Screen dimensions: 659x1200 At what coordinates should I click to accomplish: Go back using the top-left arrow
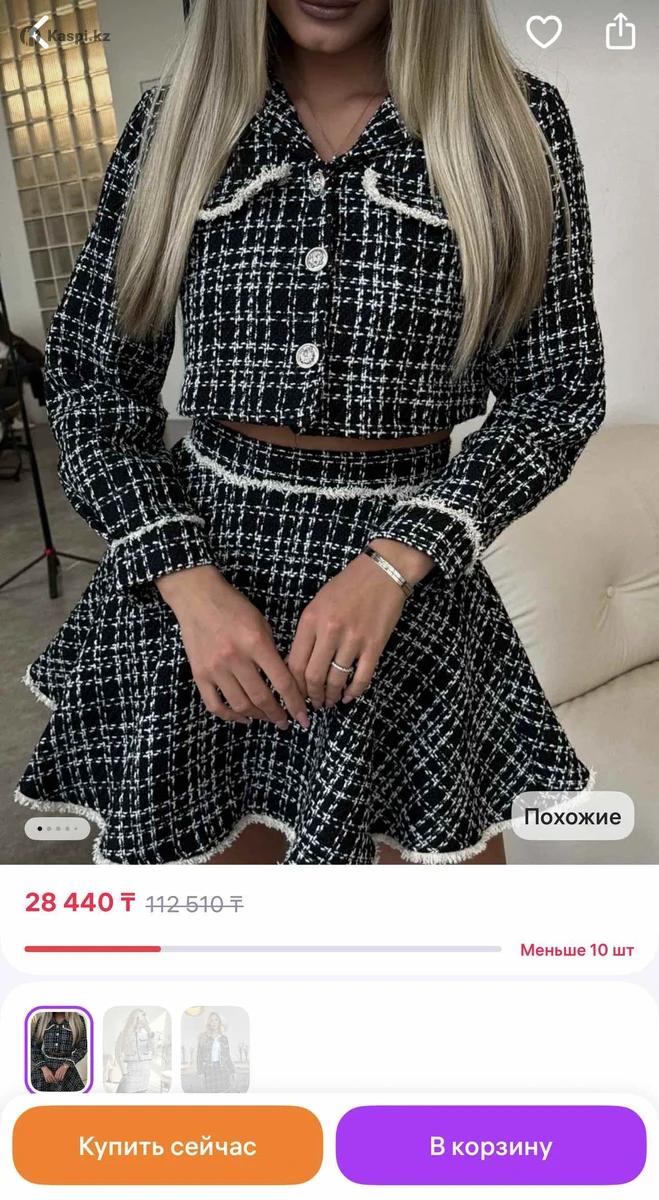(38, 33)
